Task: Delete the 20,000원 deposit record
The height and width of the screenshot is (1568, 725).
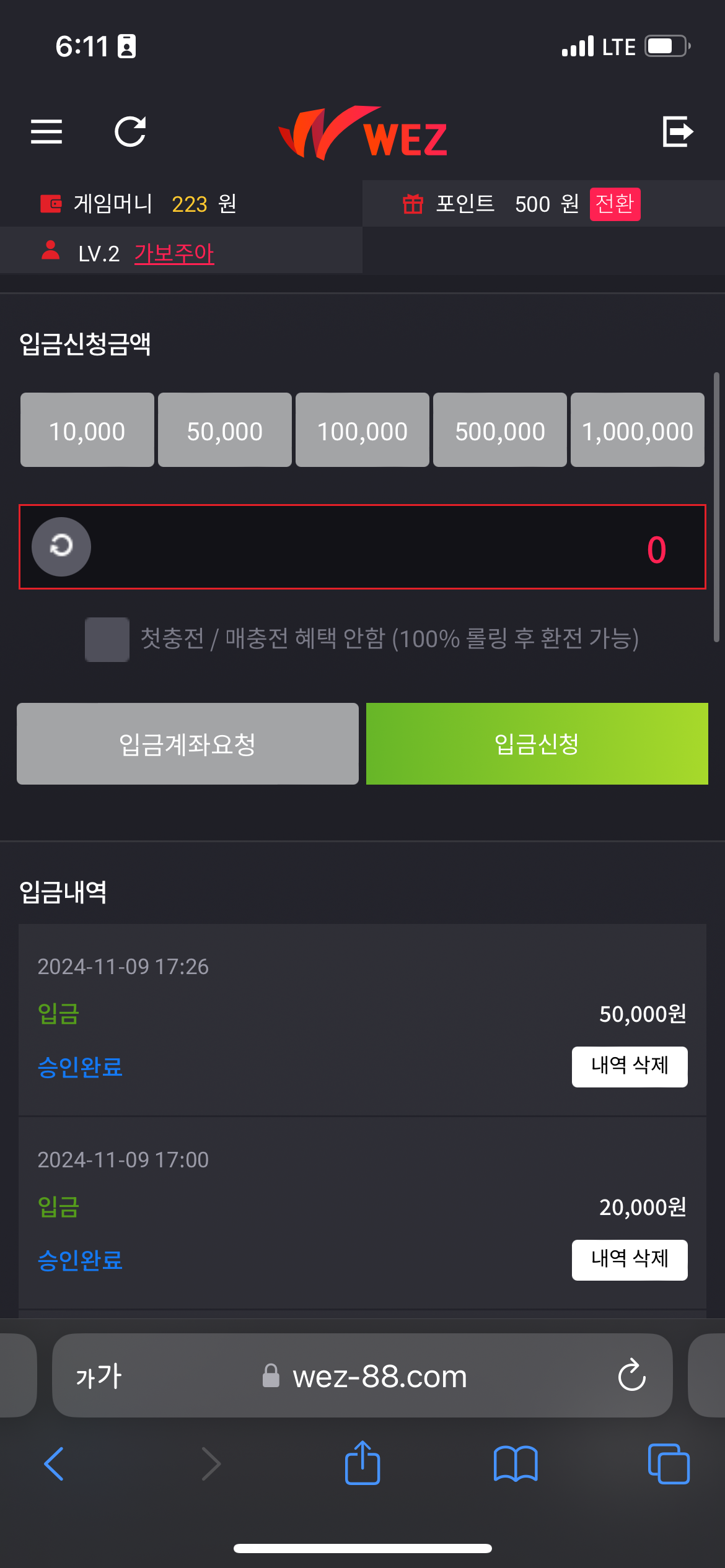Action: [630, 1260]
